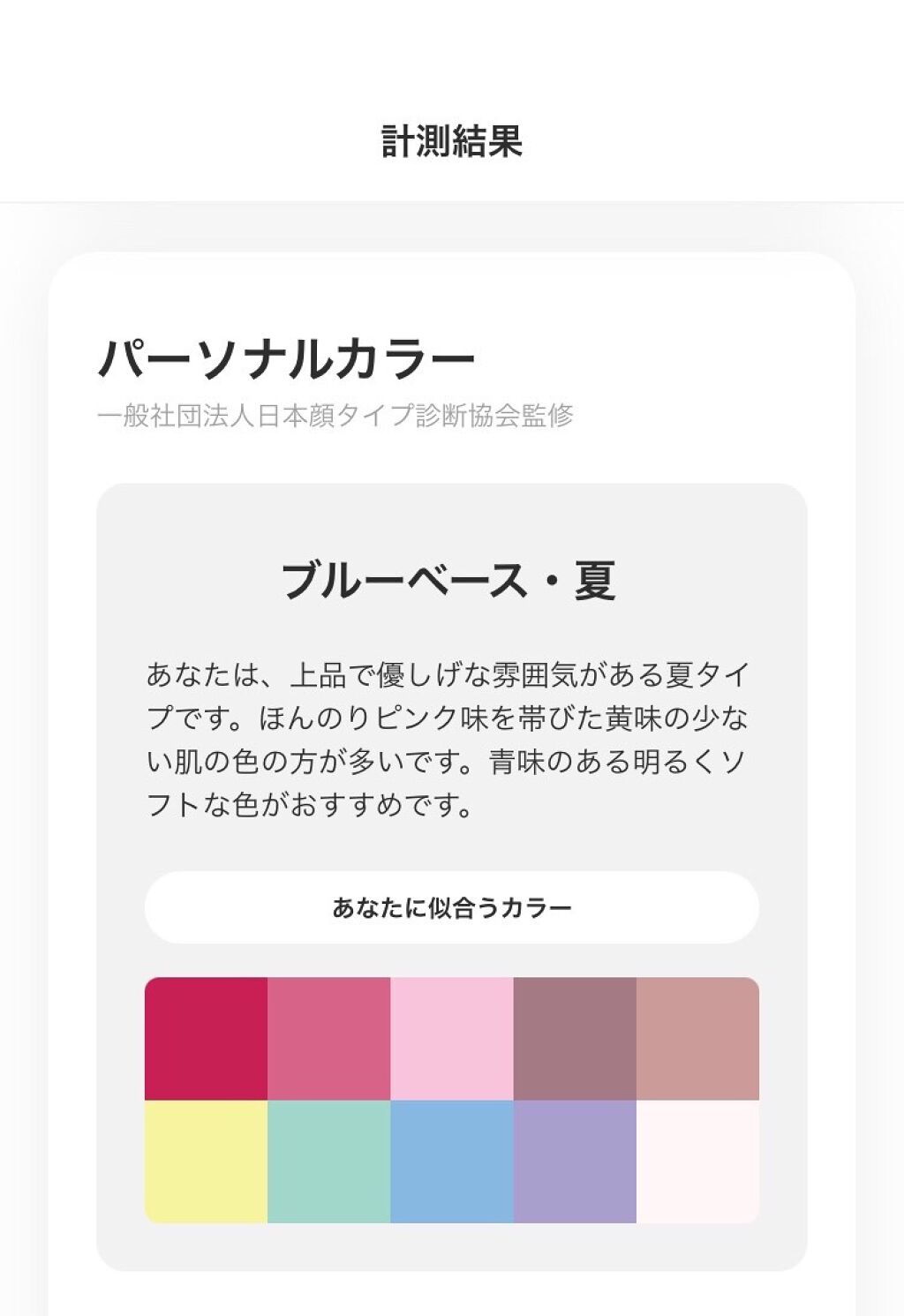Select the rose pink color swatch

pyautogui.click(x=329, y=1037)
